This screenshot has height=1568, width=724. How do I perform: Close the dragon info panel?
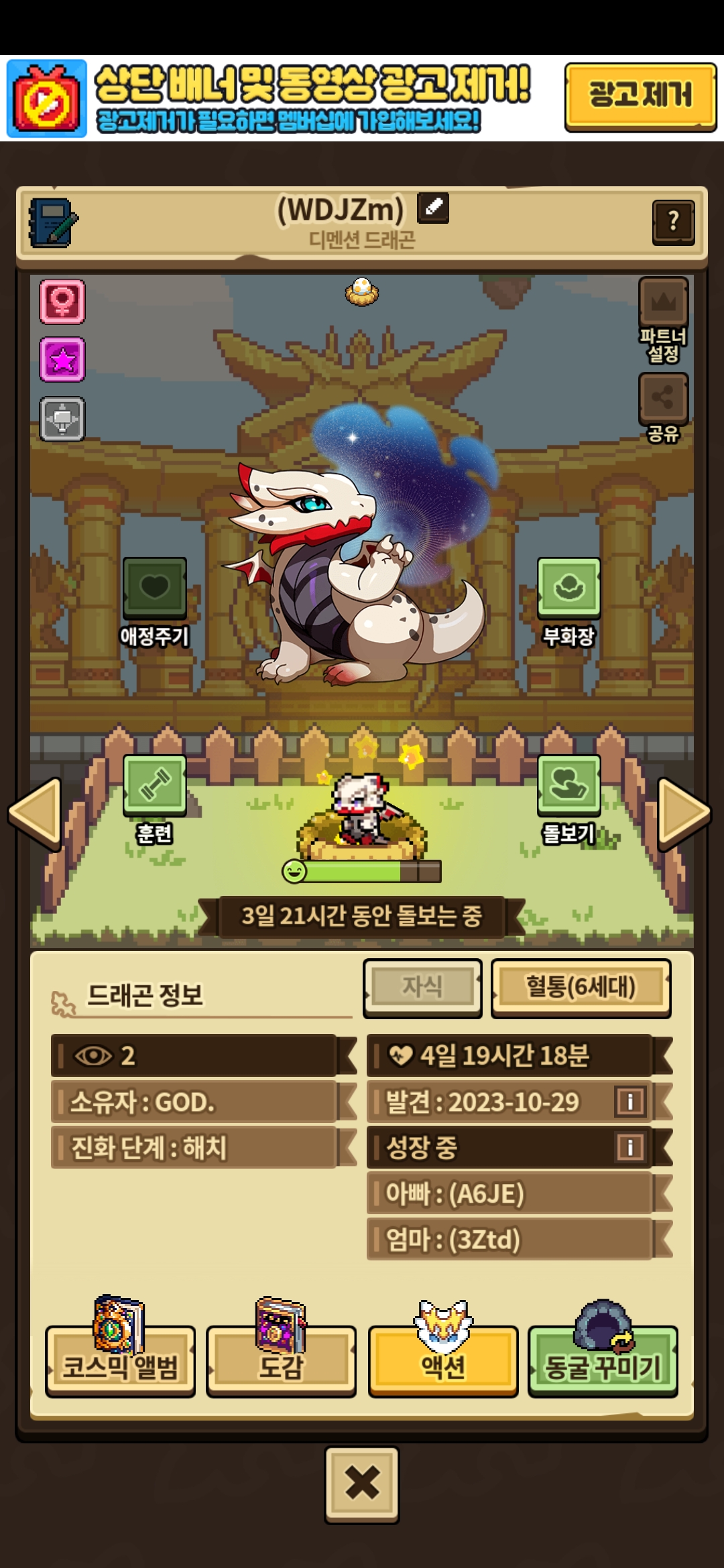[x=362, y=1485]
